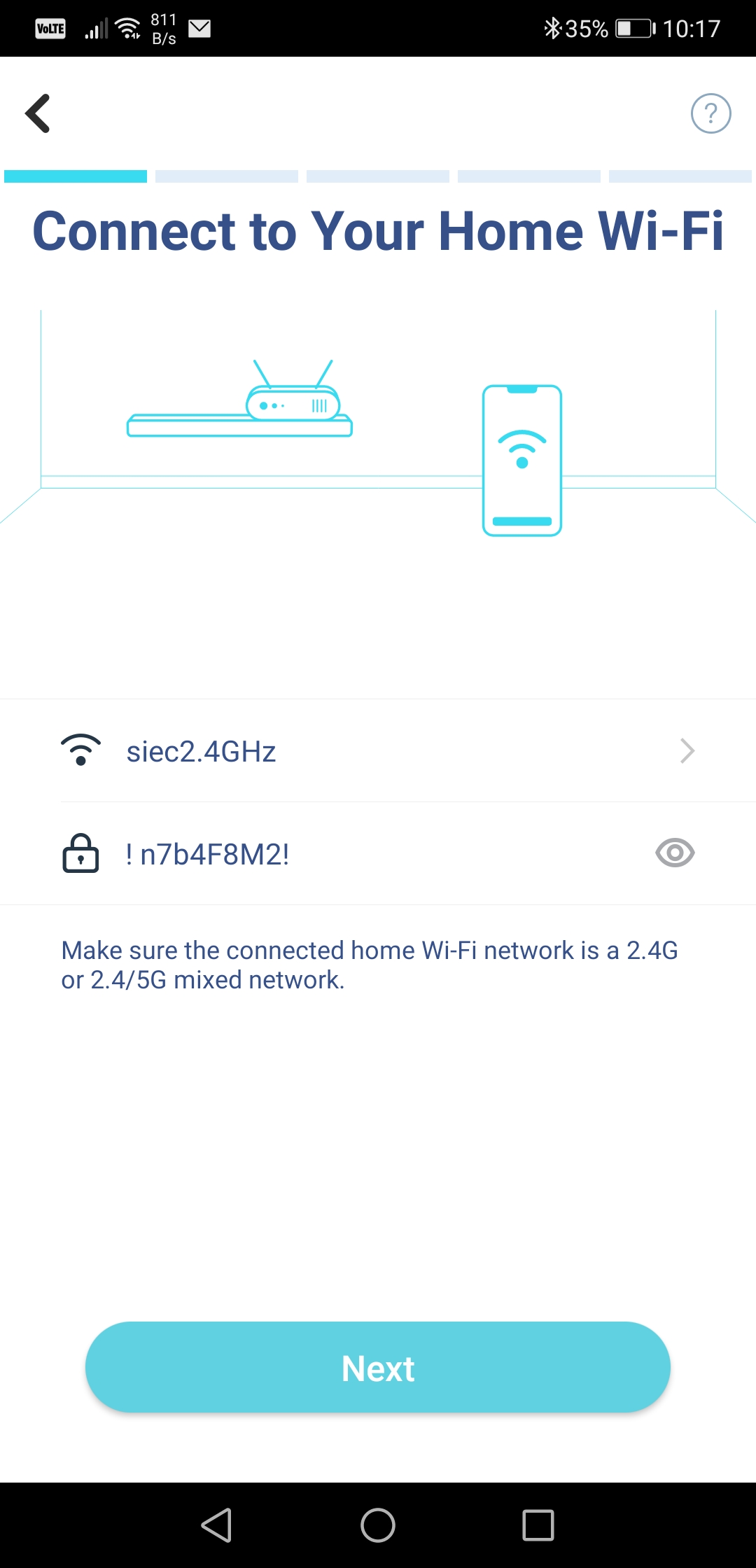Viewport: 756px width, 1568px height.
Task: Tap the Next button
Action: (x=378, y=1367)
